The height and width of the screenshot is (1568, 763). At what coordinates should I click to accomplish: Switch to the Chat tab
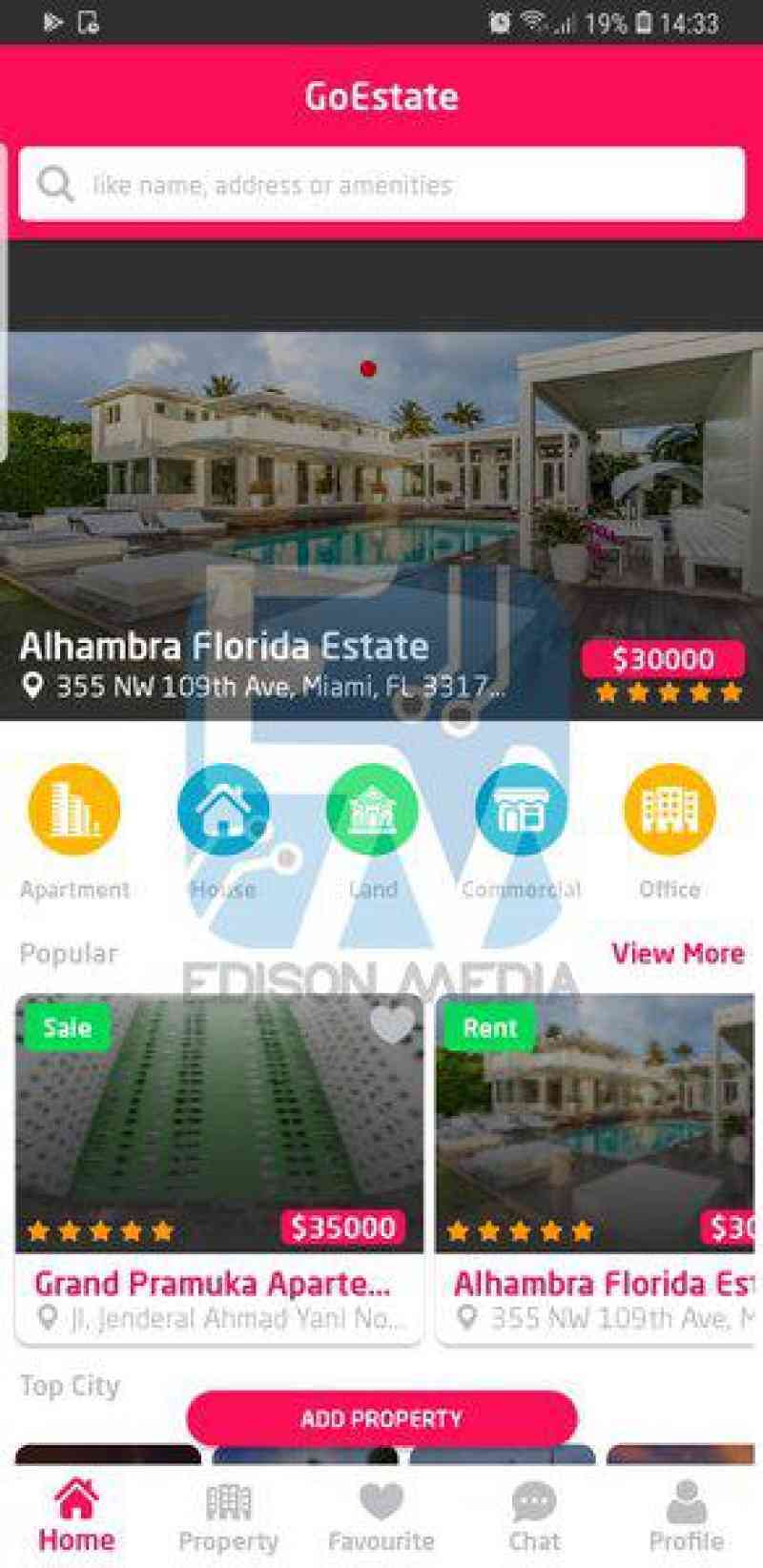pos(534,1518)
